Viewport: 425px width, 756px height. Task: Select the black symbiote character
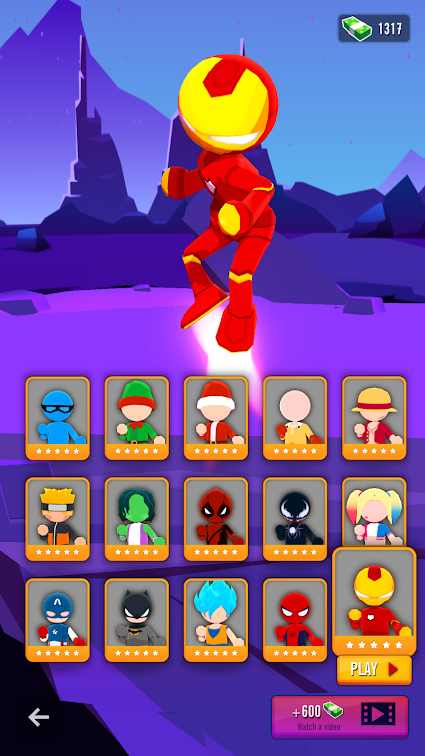(x=295, y=519)
